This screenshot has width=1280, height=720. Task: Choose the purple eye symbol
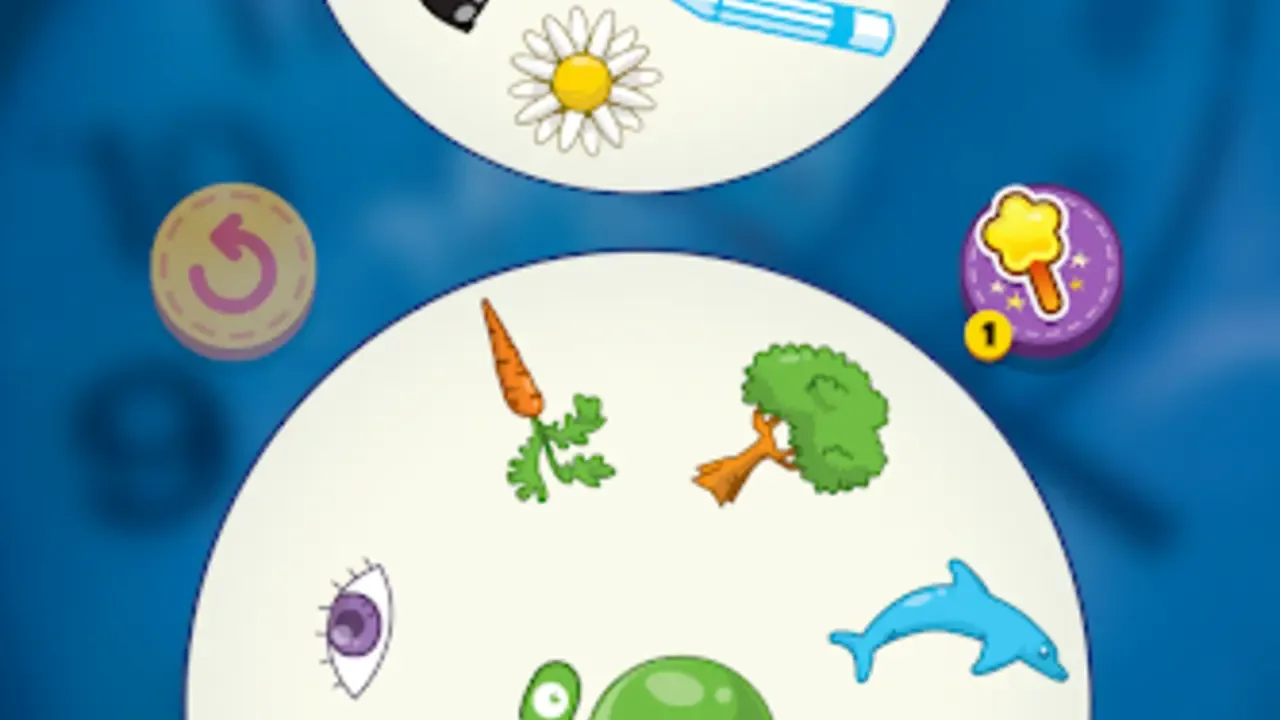pos(357,627)
